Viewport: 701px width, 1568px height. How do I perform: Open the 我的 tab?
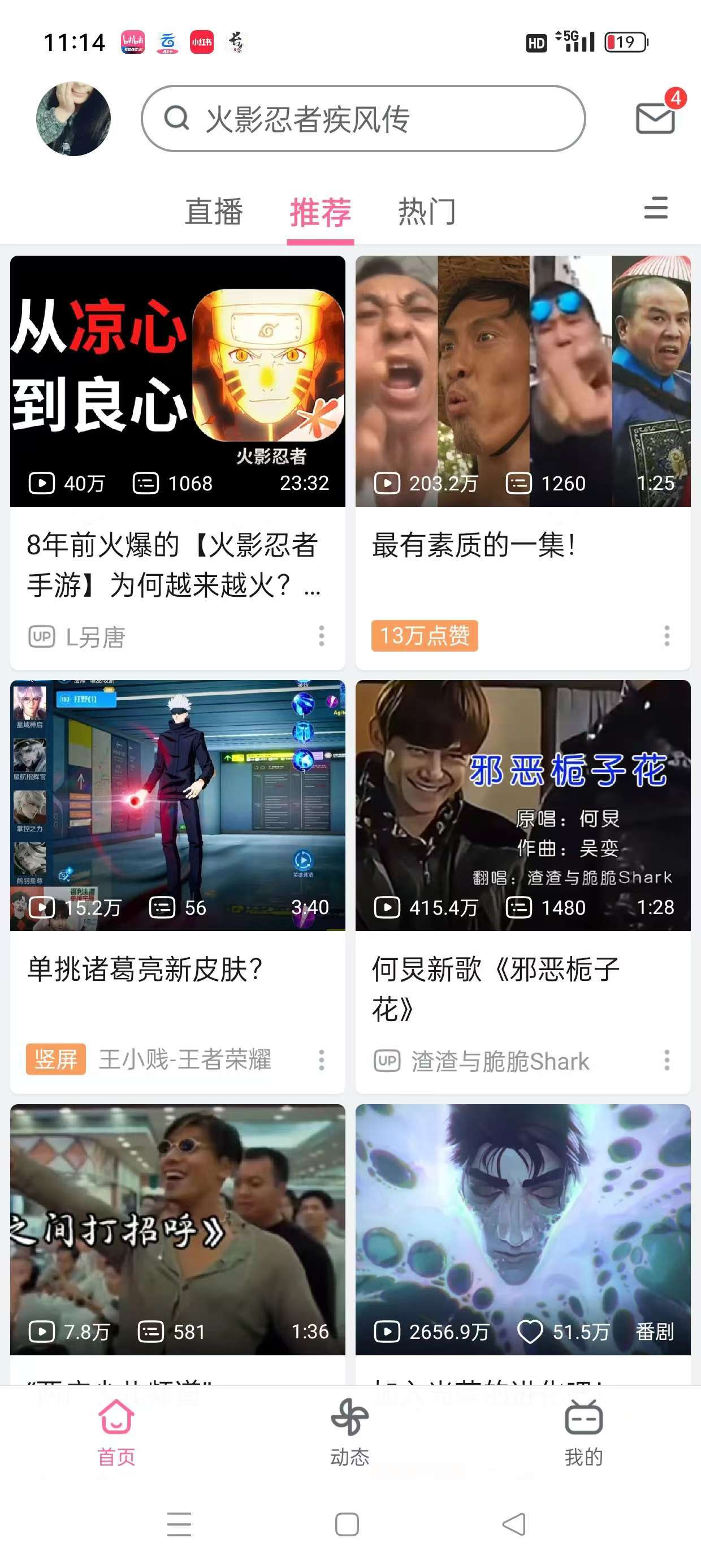pyautogui.click(x=583, y=1432)
